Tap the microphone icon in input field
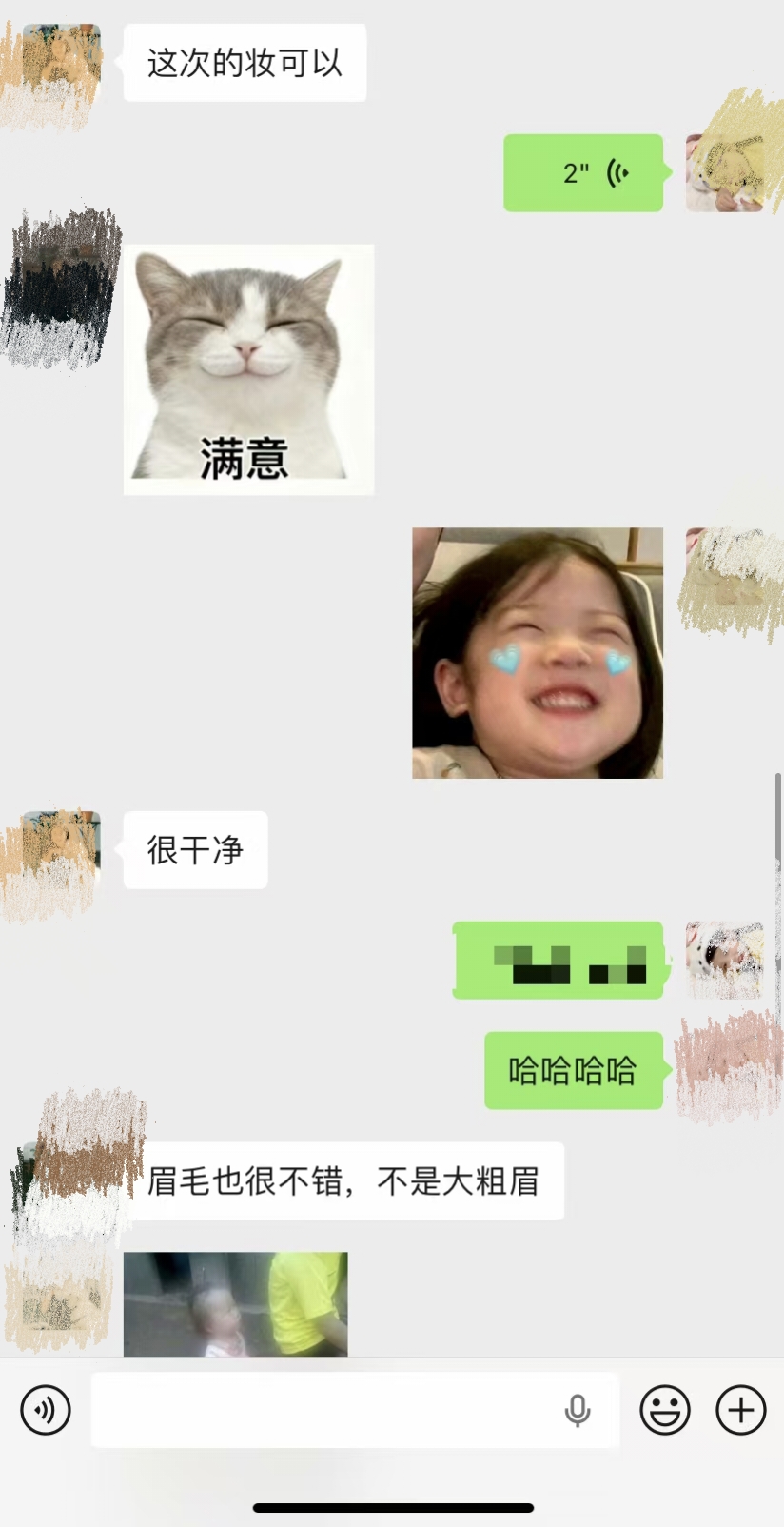The width and height of the screenshot is (784, 1527). pyautogui.click(x=578, y=1410)
